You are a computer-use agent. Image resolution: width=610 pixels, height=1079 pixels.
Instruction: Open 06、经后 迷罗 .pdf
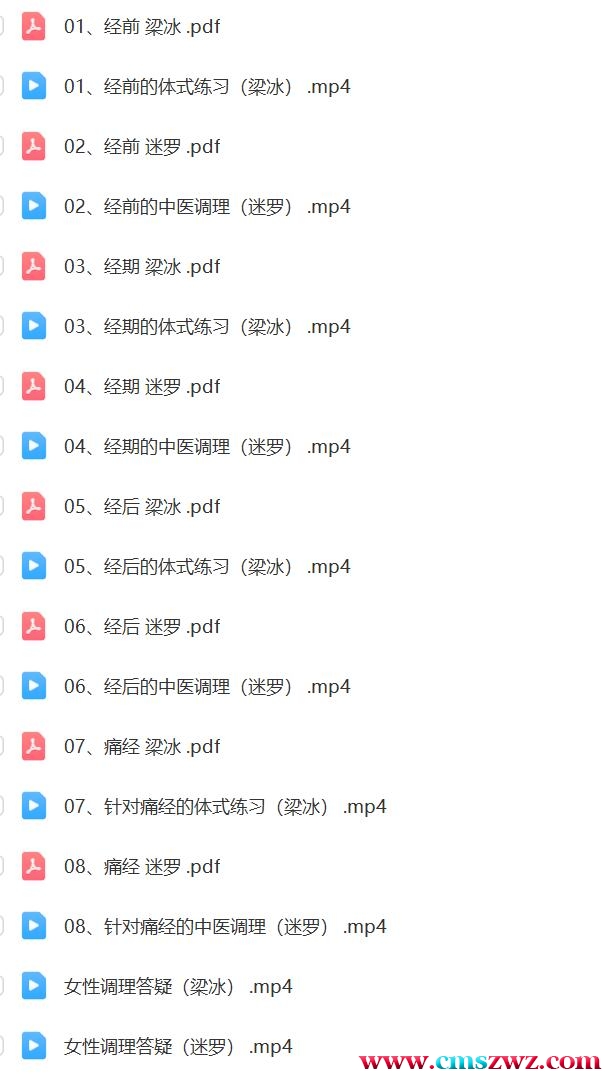click(141, 627)
